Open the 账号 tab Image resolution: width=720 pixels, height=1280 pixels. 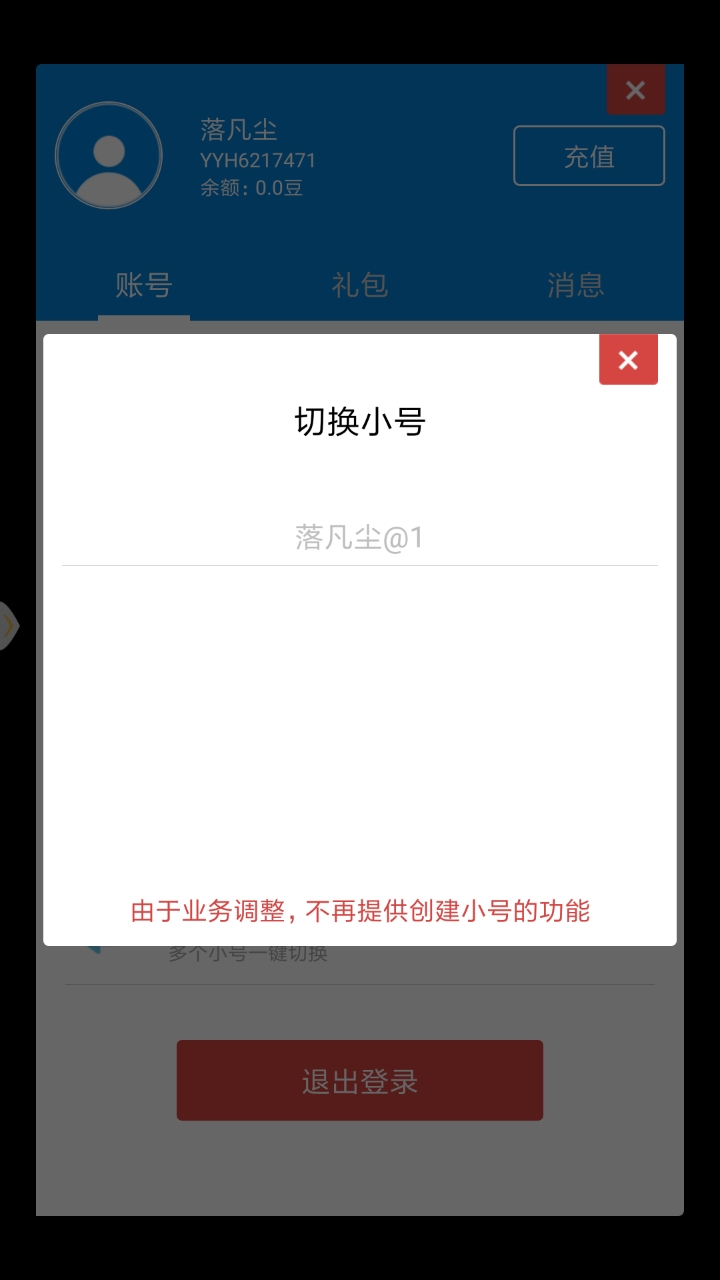pyautogui.click(x=144, y=285)
